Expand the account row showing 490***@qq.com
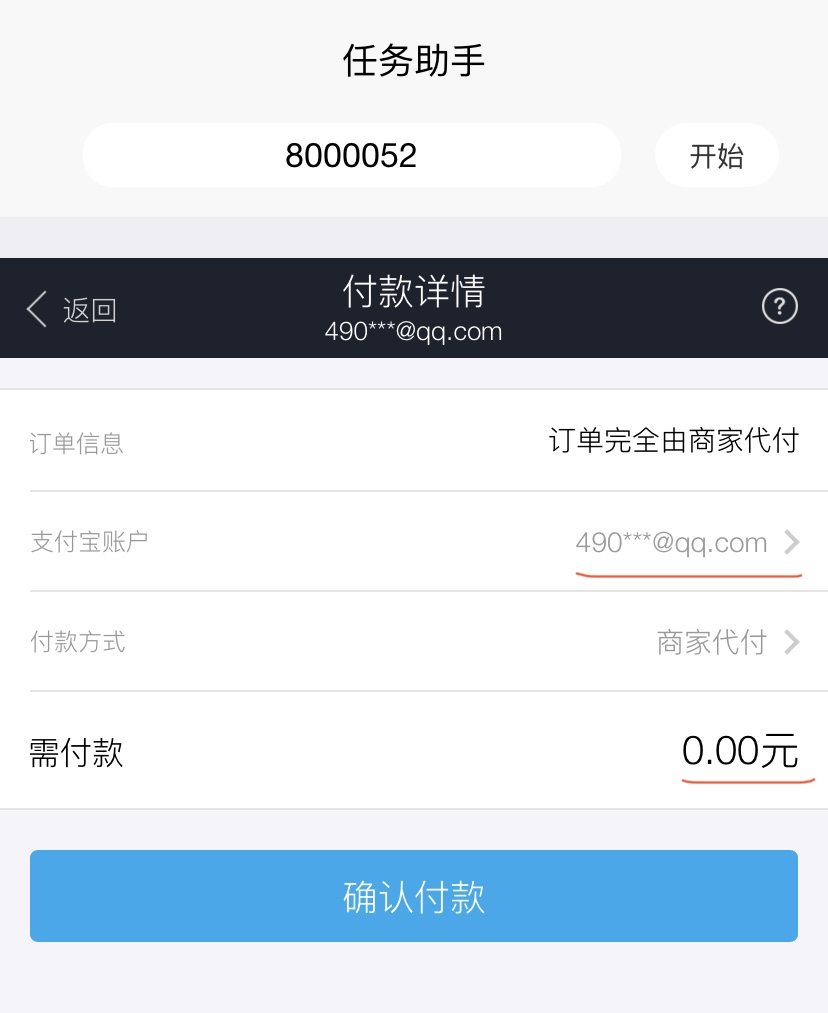Image resolution: width=828 pixels, height=1013 pixels. (670, 543)
